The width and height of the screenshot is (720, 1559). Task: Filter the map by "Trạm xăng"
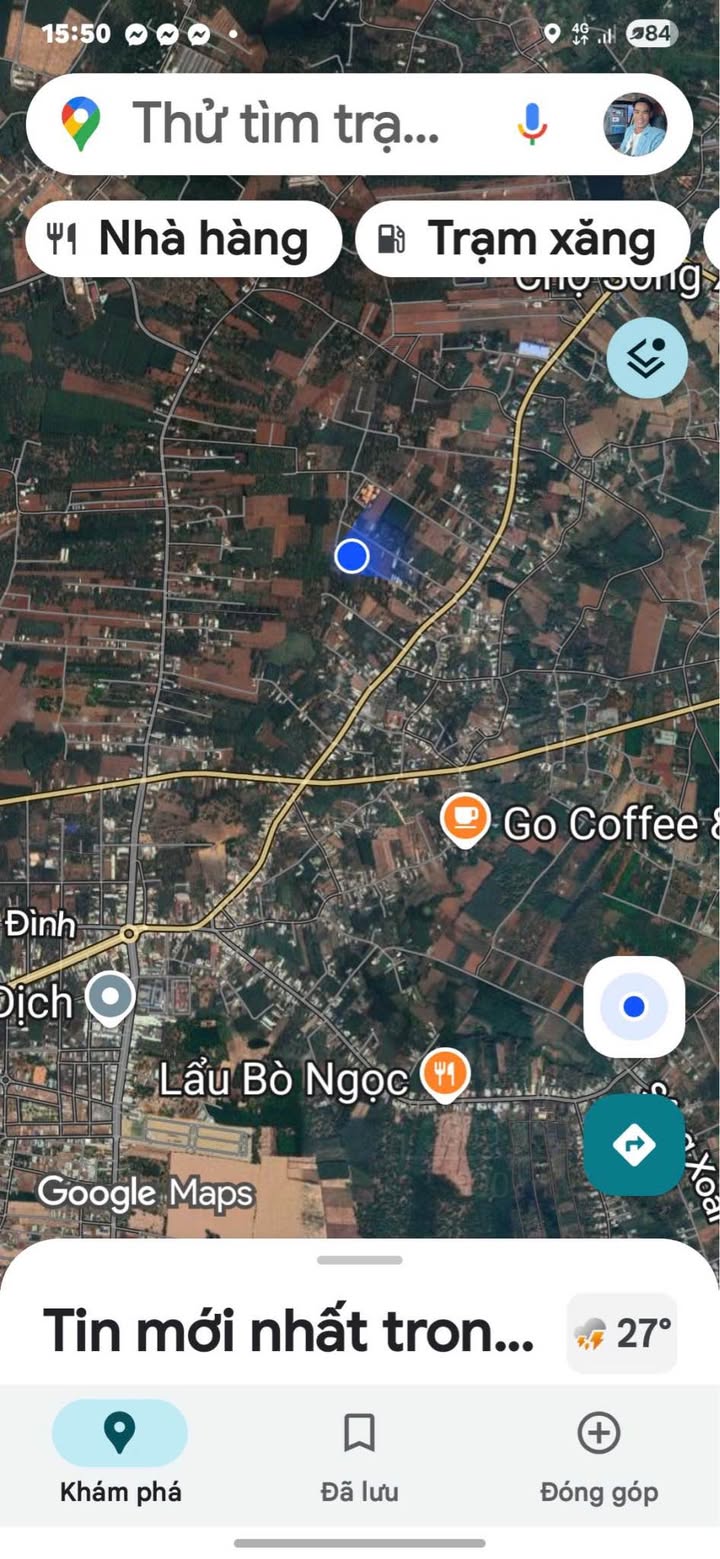521,239
